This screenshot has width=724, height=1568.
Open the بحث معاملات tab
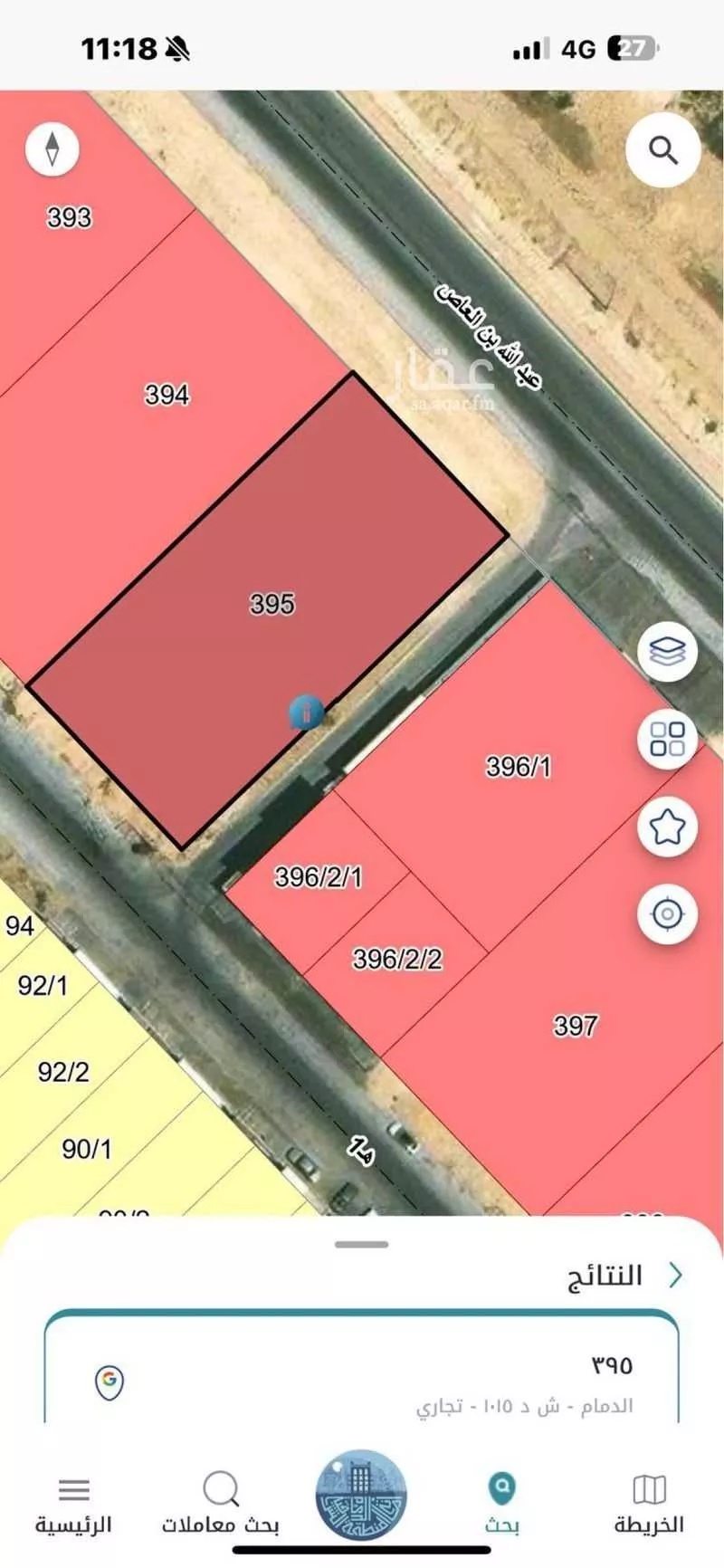point(220,1505)
